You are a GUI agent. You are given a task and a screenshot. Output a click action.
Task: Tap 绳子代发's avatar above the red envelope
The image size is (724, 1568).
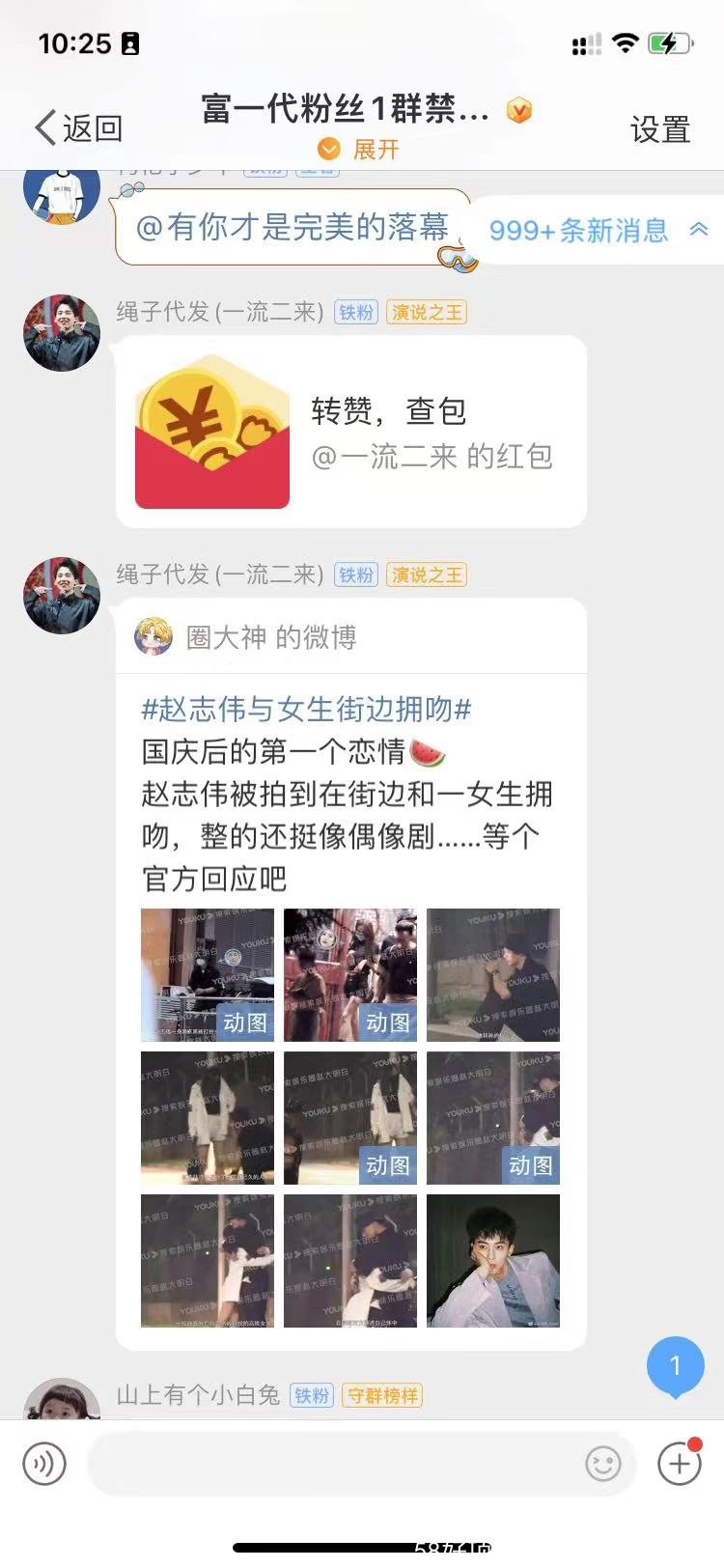pyautogui.click(x=62, y=333)
